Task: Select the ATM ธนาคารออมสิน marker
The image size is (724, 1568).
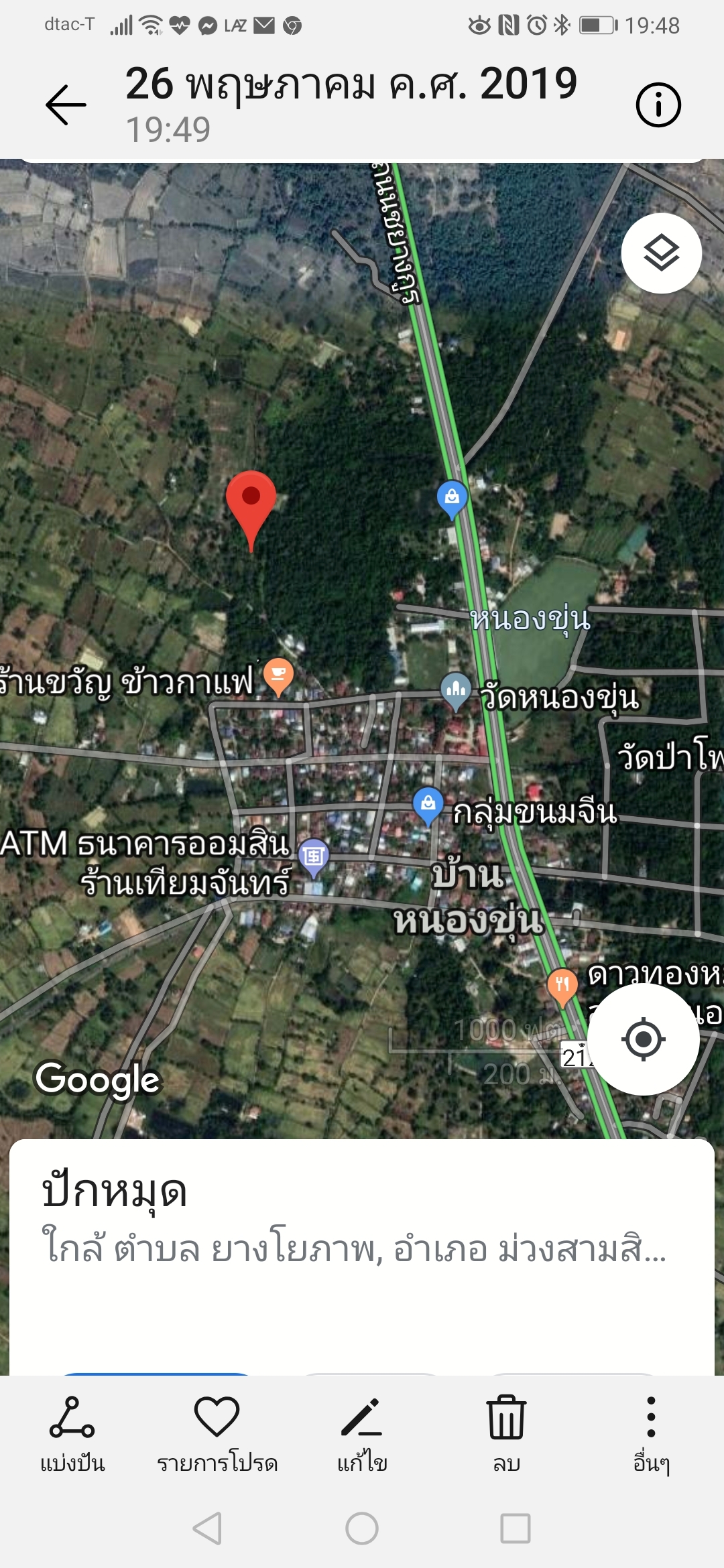Action: [314, 856]
